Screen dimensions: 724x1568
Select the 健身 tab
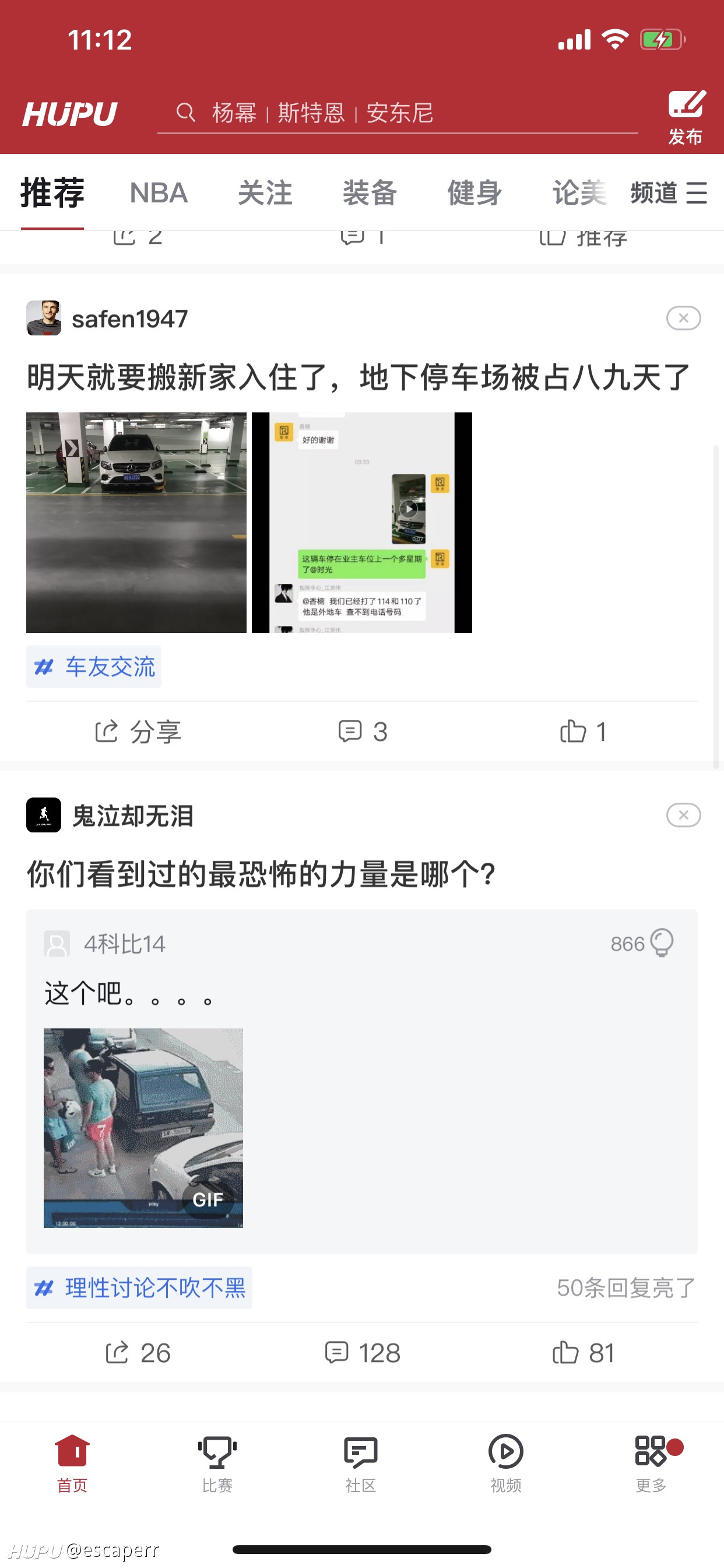click(475, 193)
